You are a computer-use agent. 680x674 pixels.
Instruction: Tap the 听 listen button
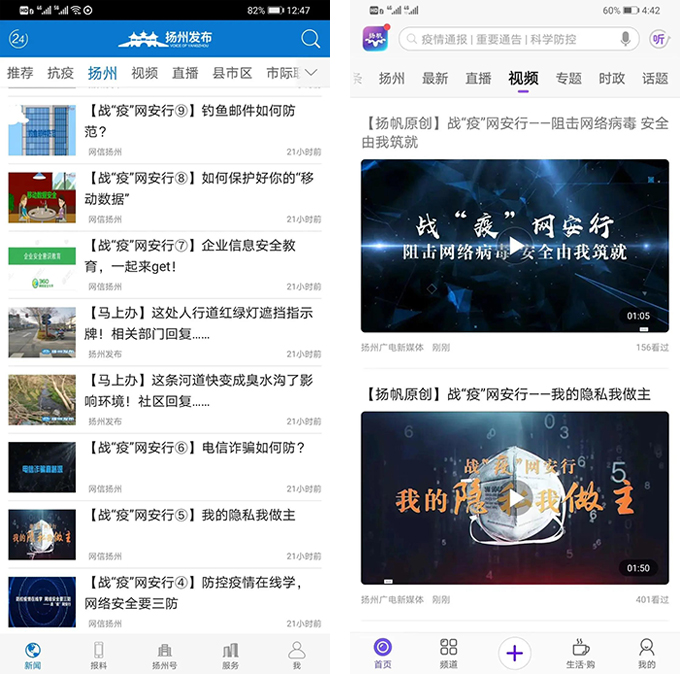tap(658, 39)
